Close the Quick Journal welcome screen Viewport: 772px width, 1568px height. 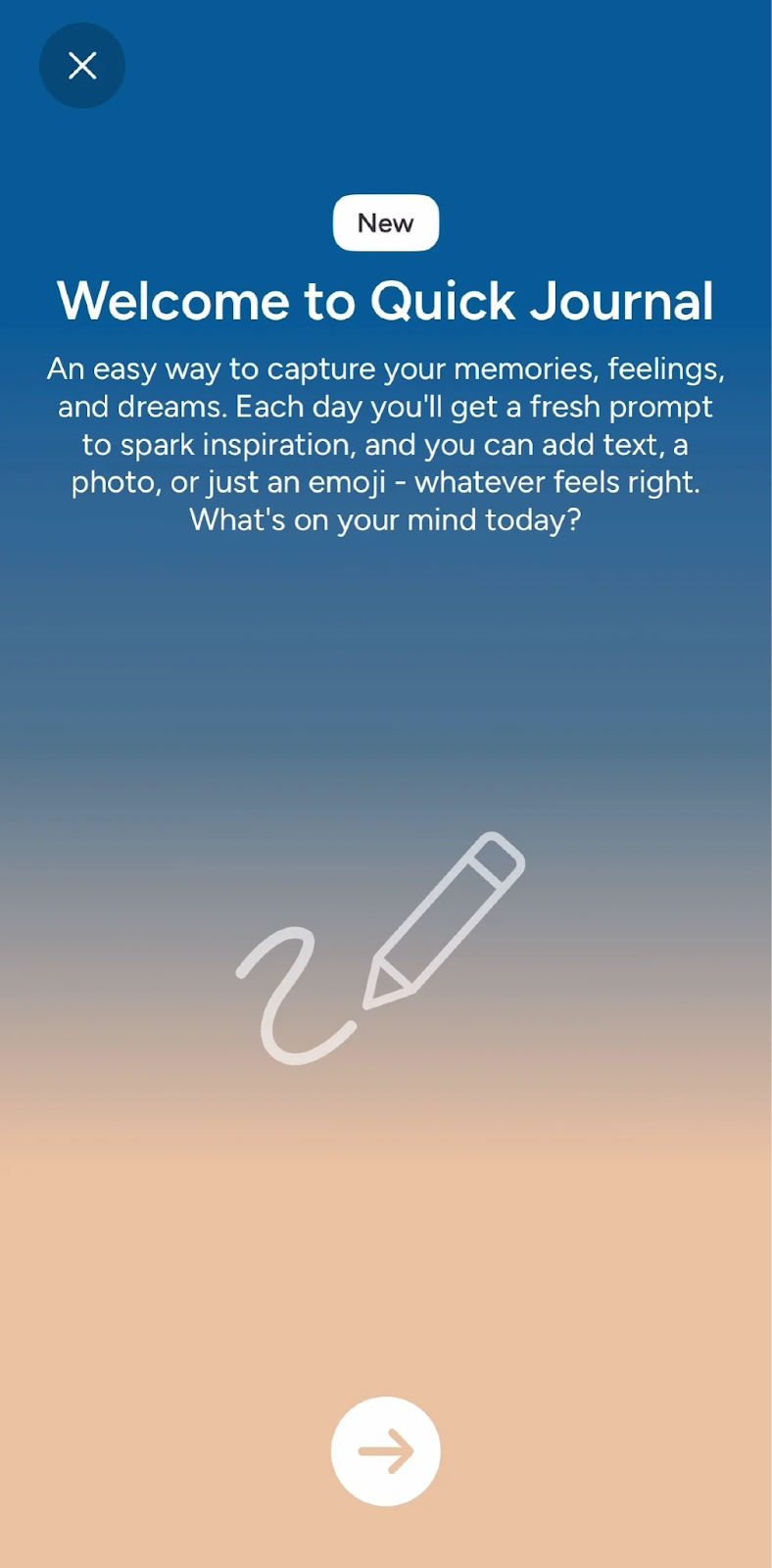[x=82, y=66]
